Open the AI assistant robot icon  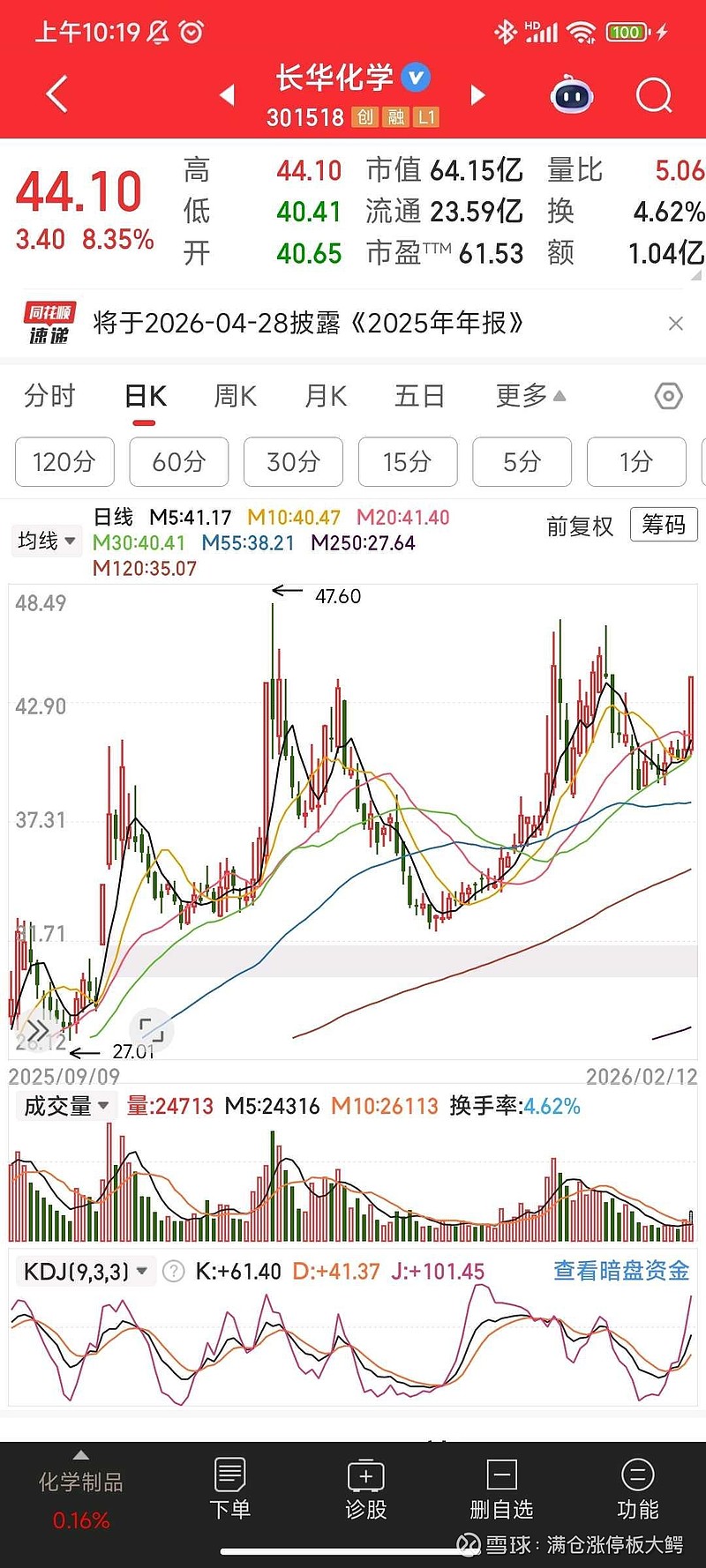(570, 95)
